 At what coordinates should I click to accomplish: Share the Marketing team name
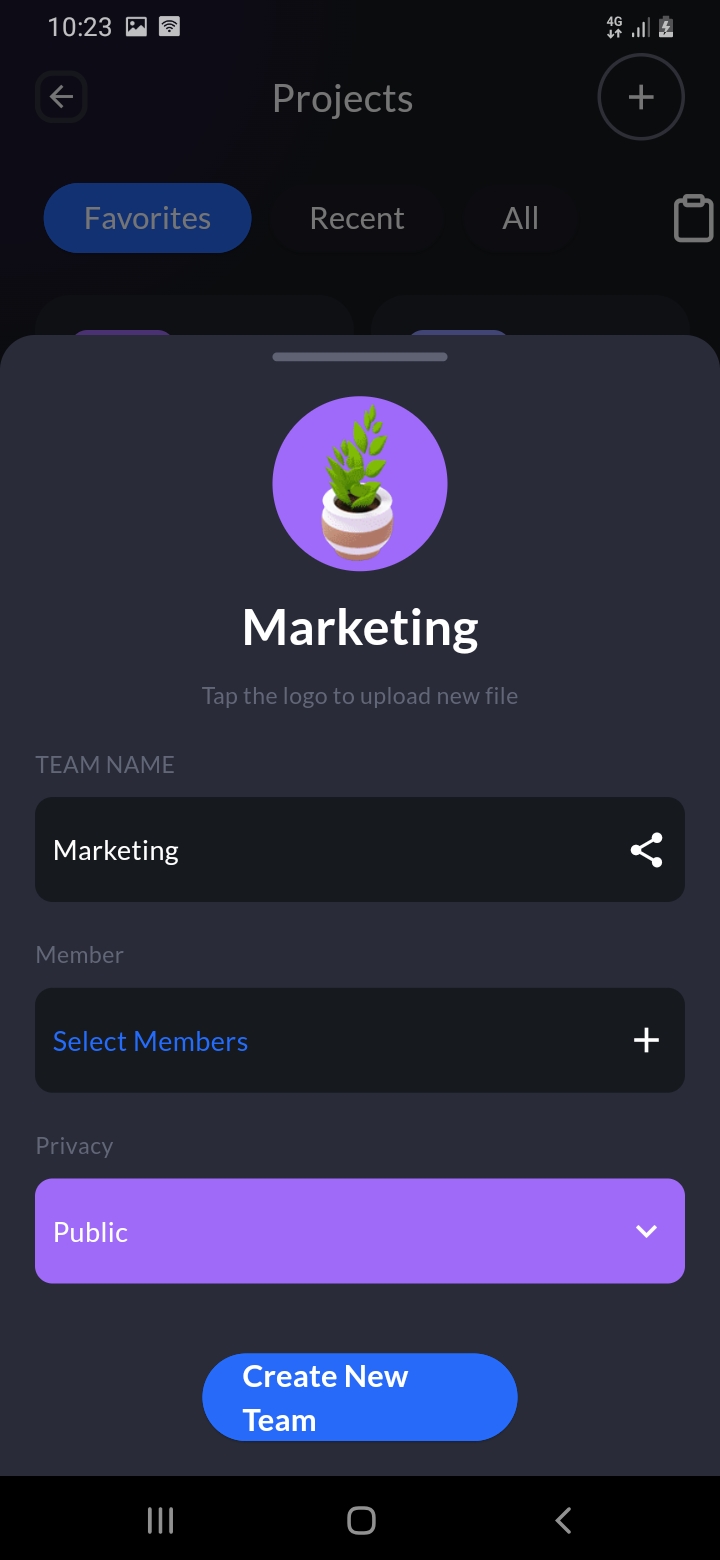point(646,850)
